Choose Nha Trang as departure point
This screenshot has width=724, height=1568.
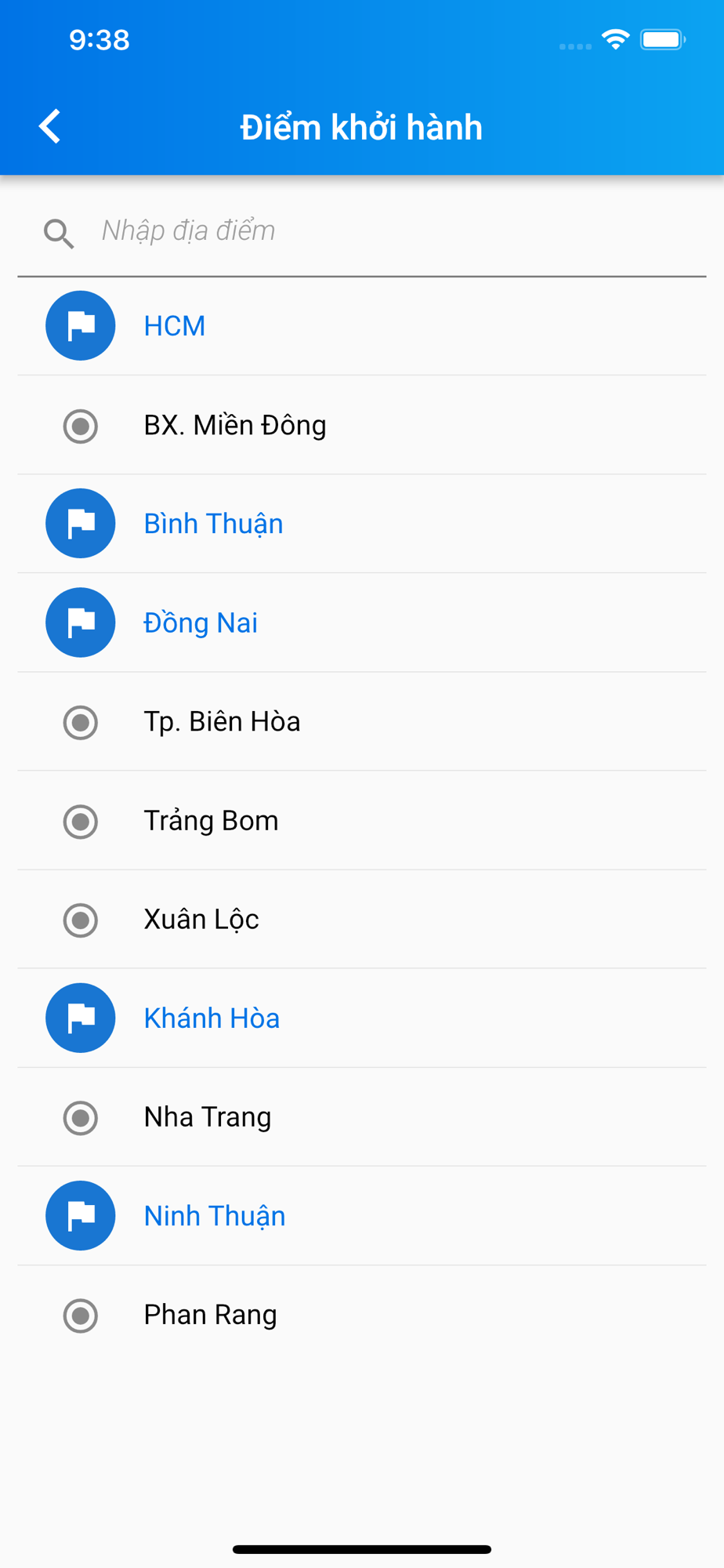click(x=362, y=1116)
